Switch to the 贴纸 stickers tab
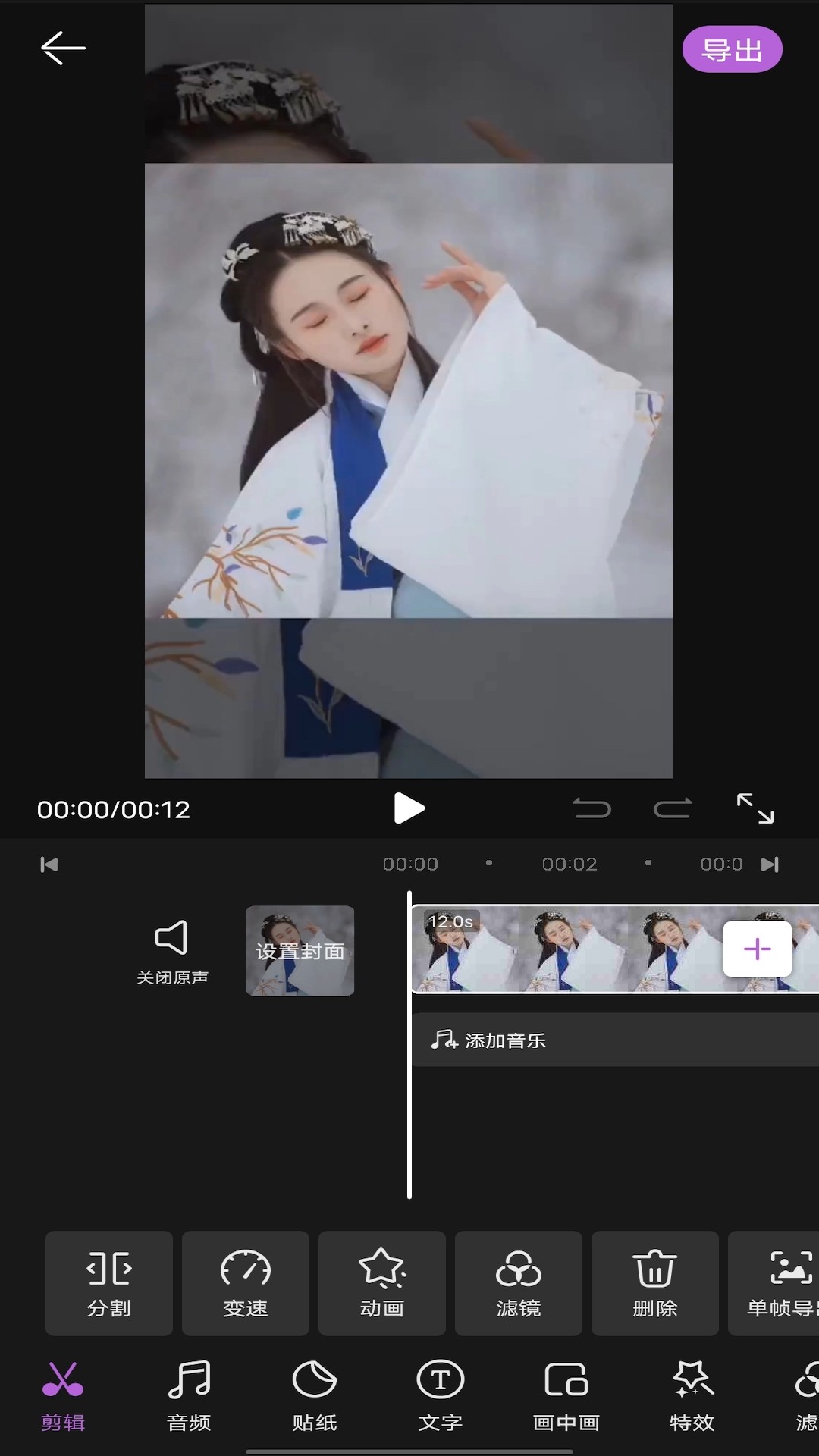Image resolution: width=819 pixels, height=1456 pixels. click(314, 1395)
